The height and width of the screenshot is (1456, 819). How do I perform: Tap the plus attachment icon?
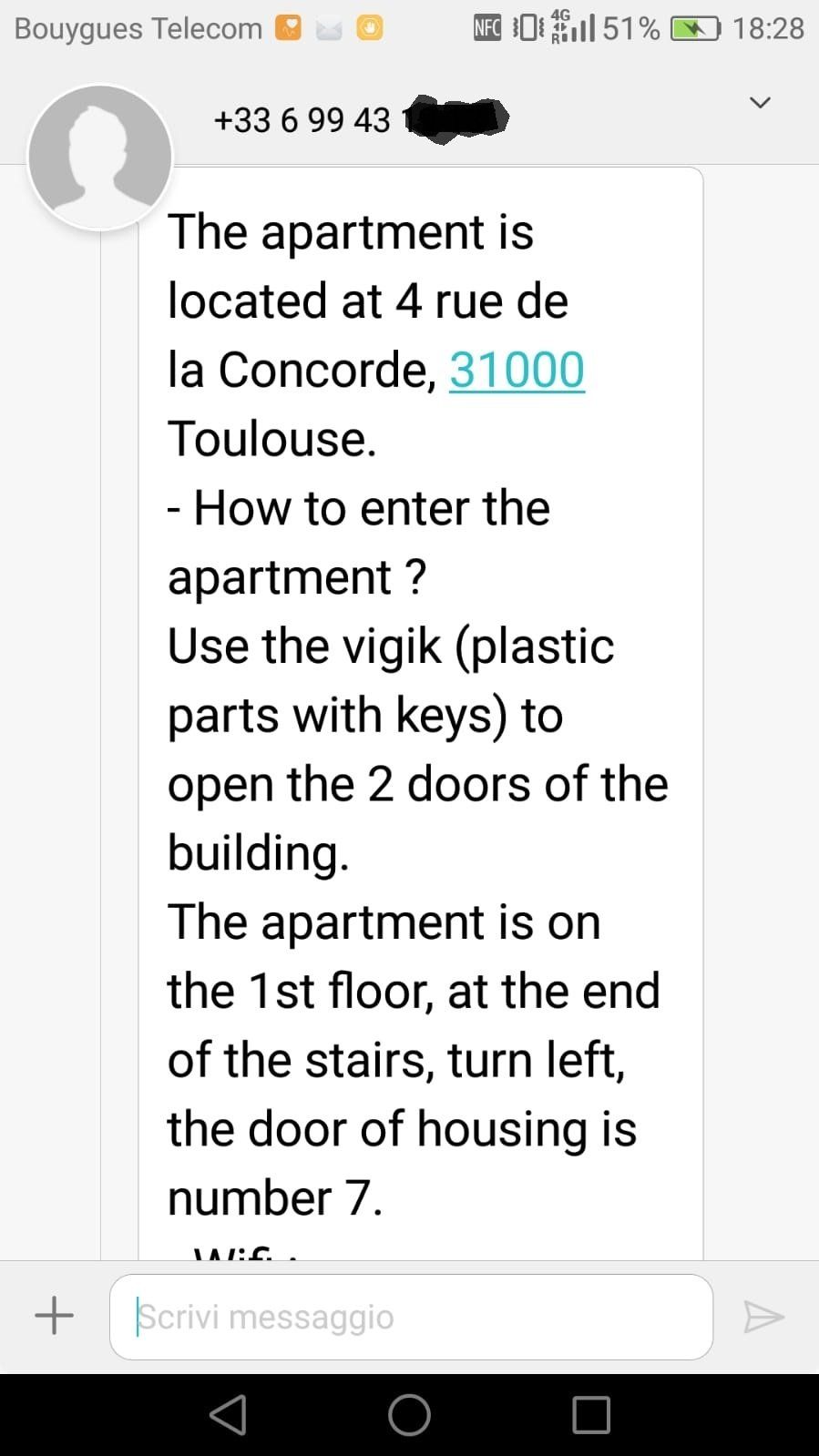coord(54,1316)
